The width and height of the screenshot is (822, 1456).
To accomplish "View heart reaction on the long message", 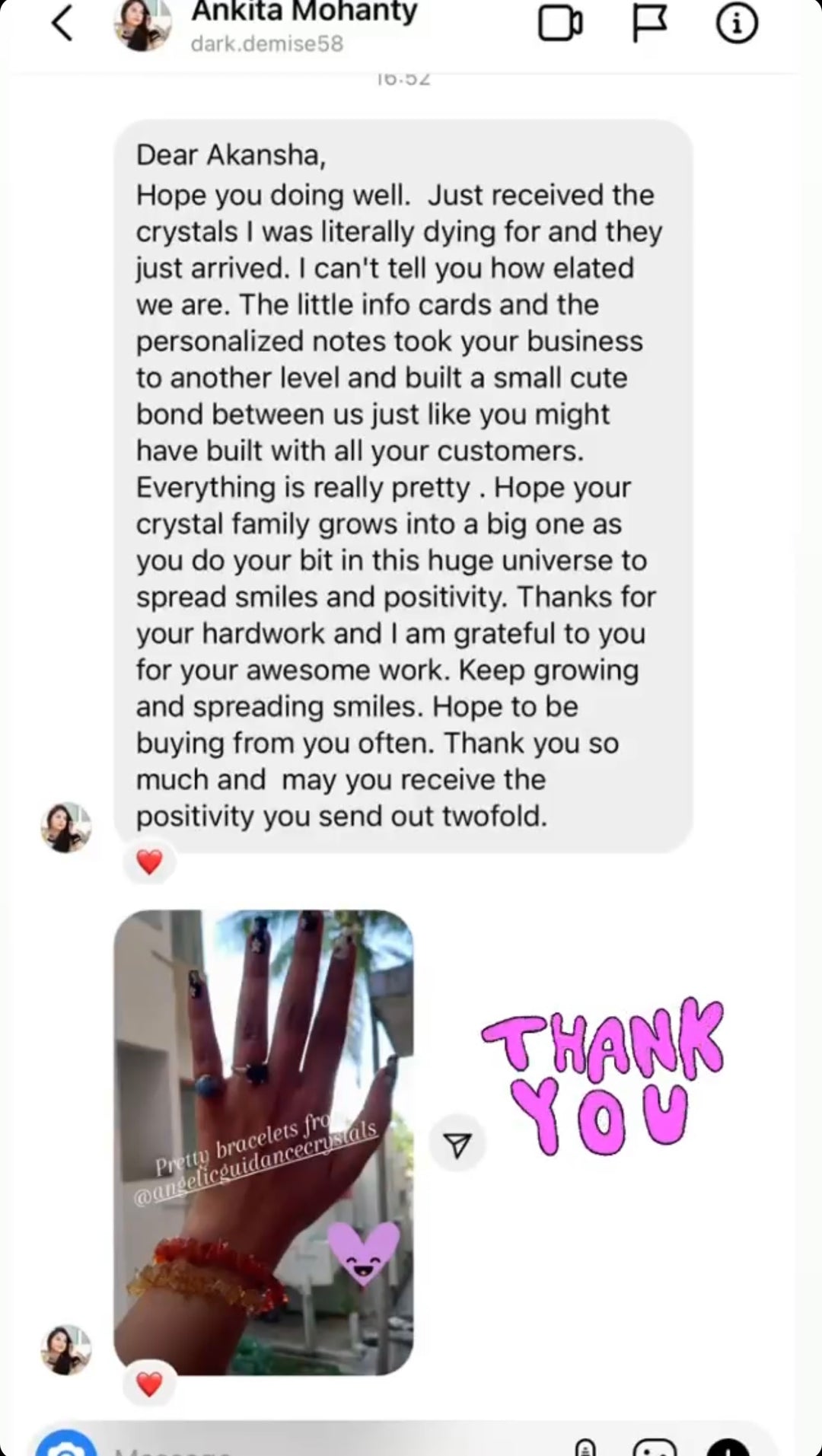I will 149,862.
